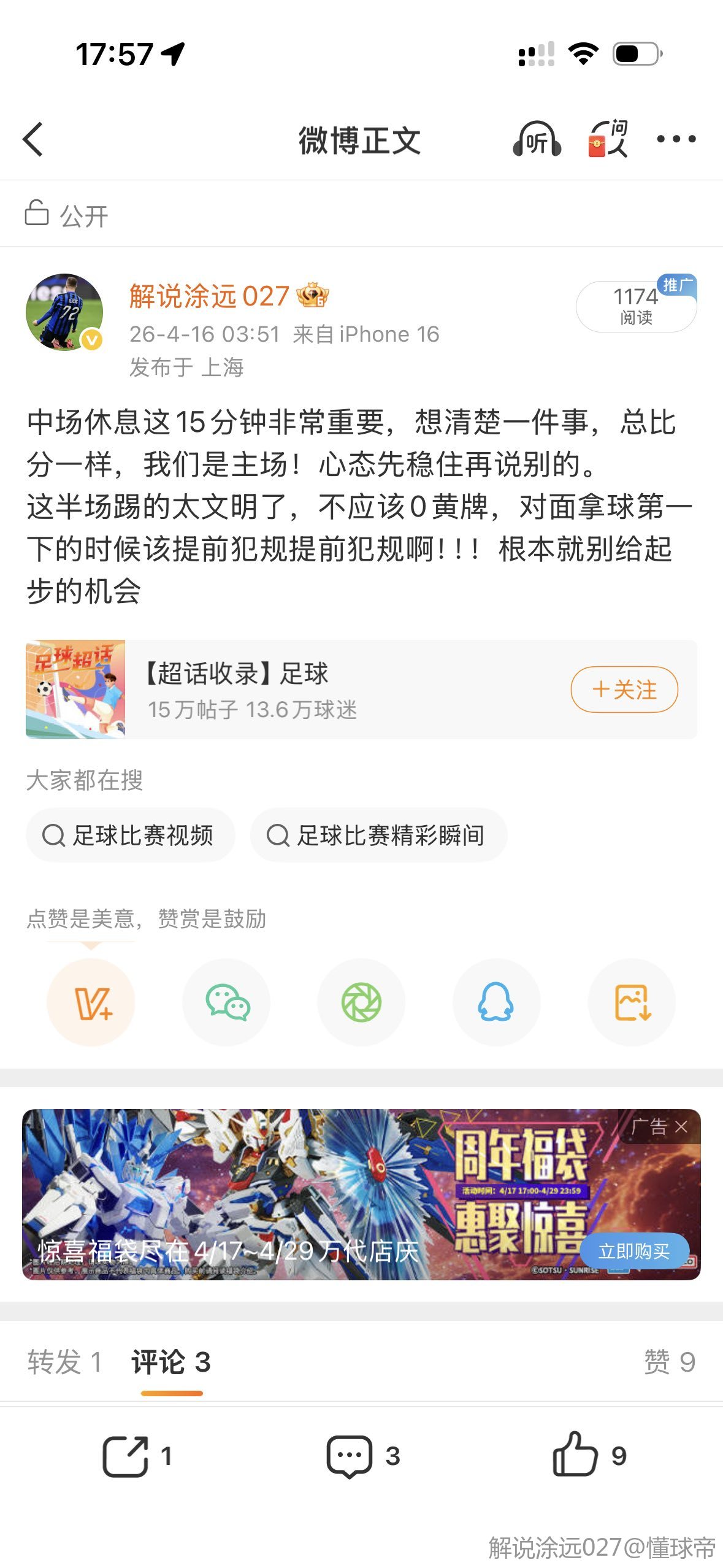Switch to the 赞 9 tab
The height and width of the screenshot is (1568, 723).
tap(669, 1362)
